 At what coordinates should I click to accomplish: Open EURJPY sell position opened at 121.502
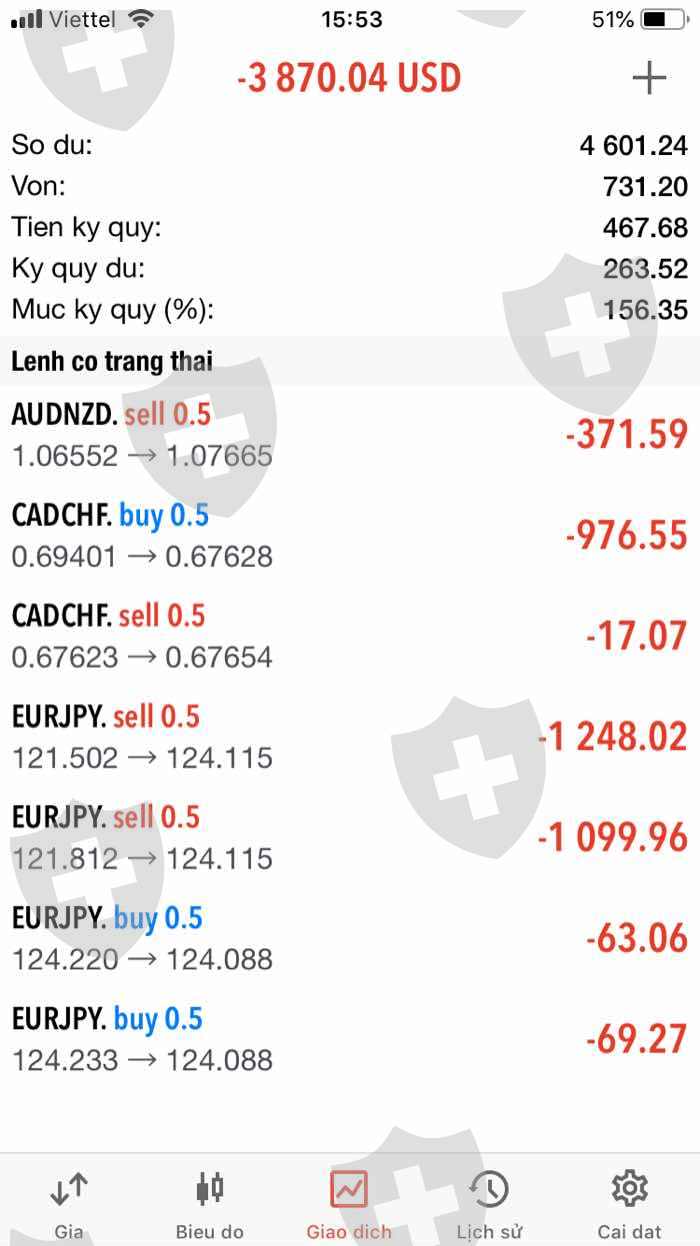(350, 738)
